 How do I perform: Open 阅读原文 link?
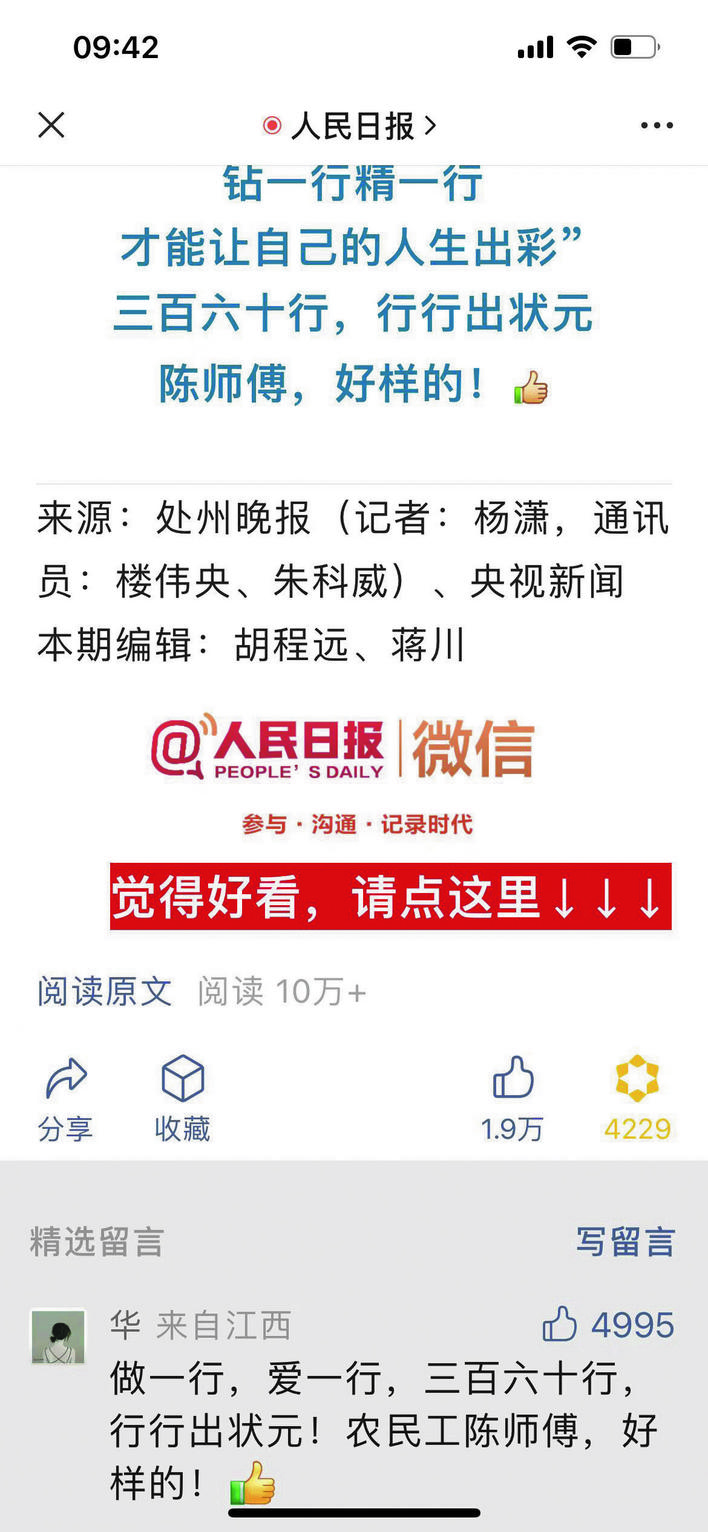(105, 992)
